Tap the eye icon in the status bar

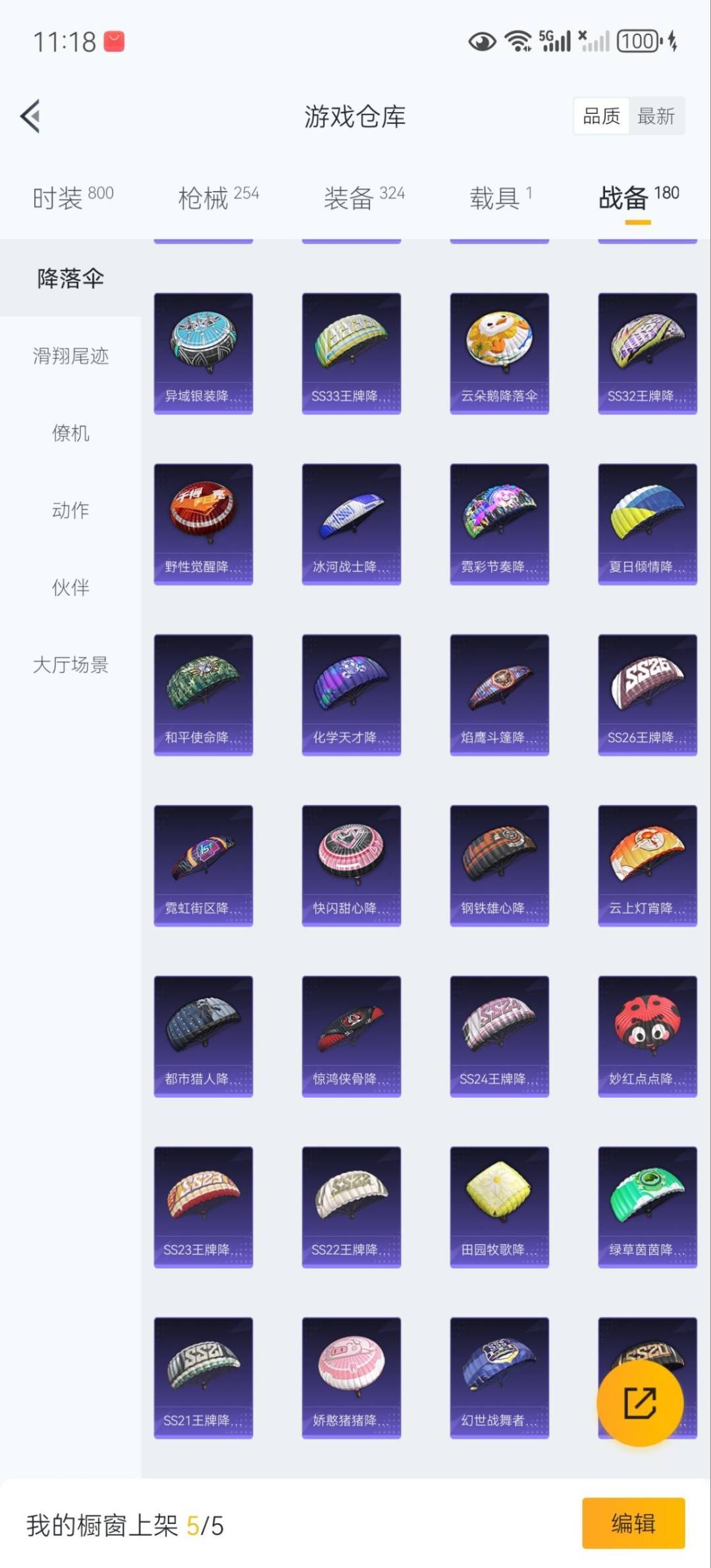(479, 41)
